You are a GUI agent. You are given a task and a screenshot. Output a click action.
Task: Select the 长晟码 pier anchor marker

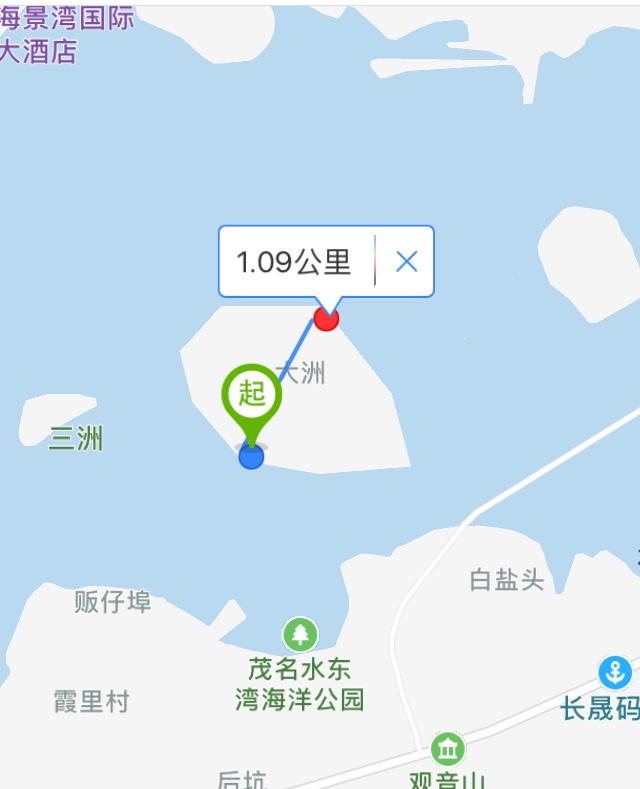[x=613, y=671]
